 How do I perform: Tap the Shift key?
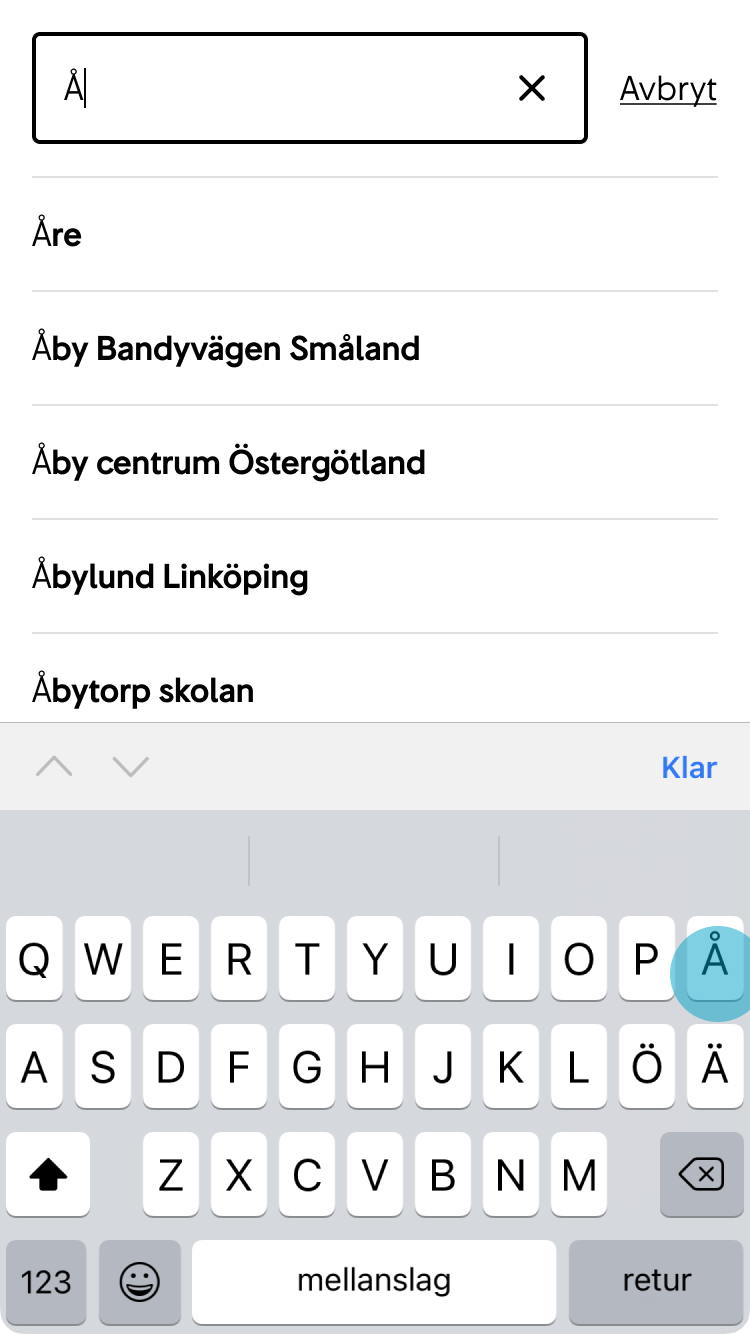48,1174
